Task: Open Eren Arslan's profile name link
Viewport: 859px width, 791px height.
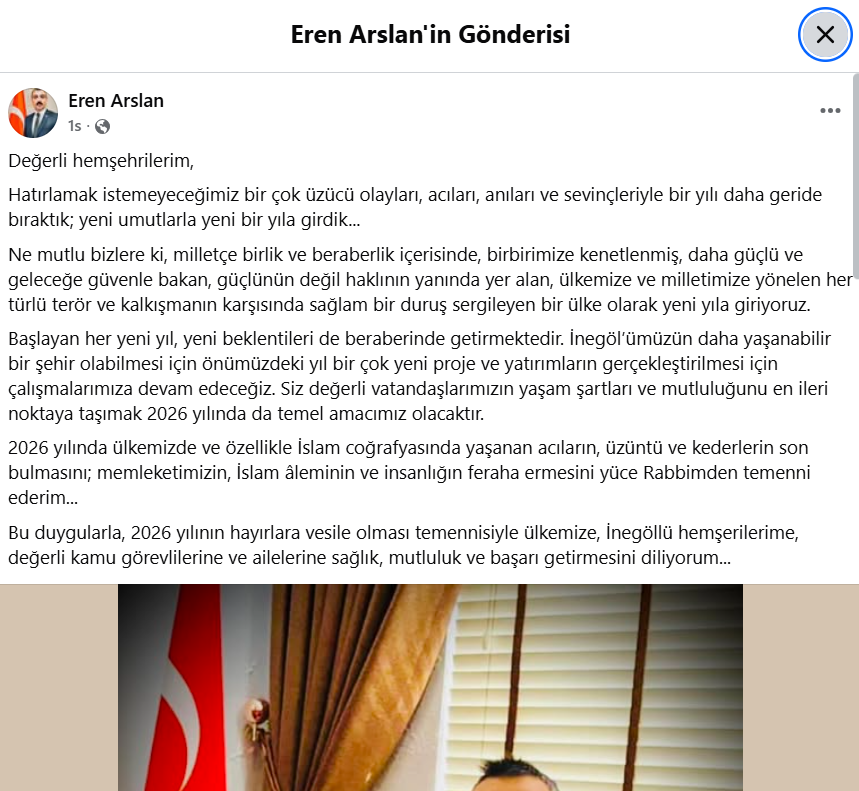Action: pos(116,100)
